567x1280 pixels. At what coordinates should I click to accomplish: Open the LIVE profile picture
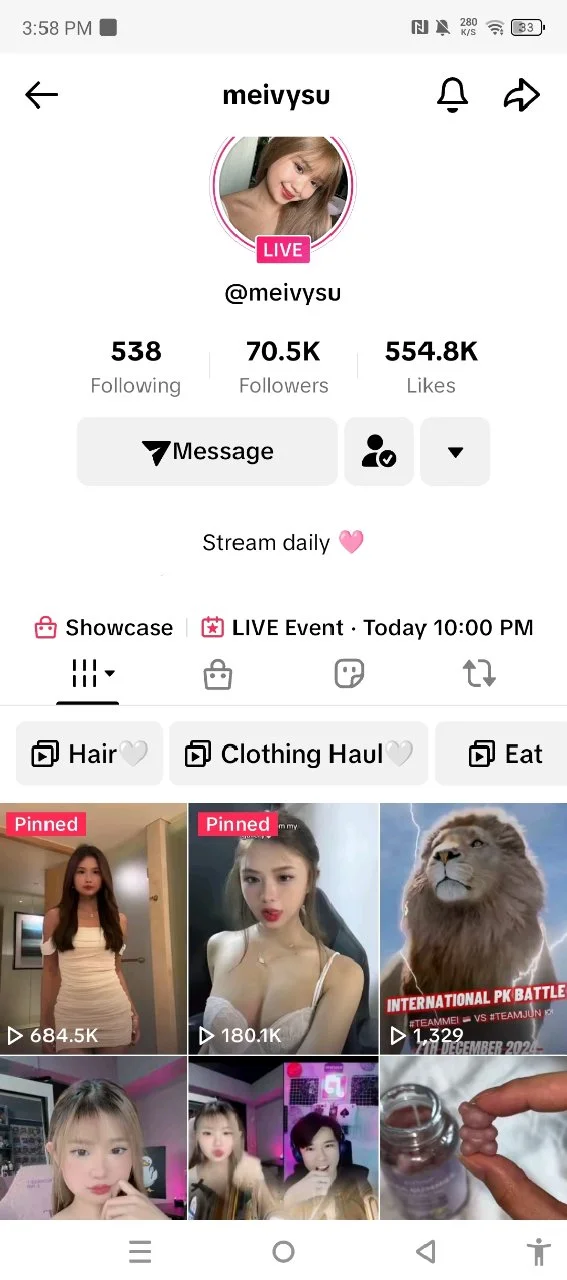[x=283, y=190]
